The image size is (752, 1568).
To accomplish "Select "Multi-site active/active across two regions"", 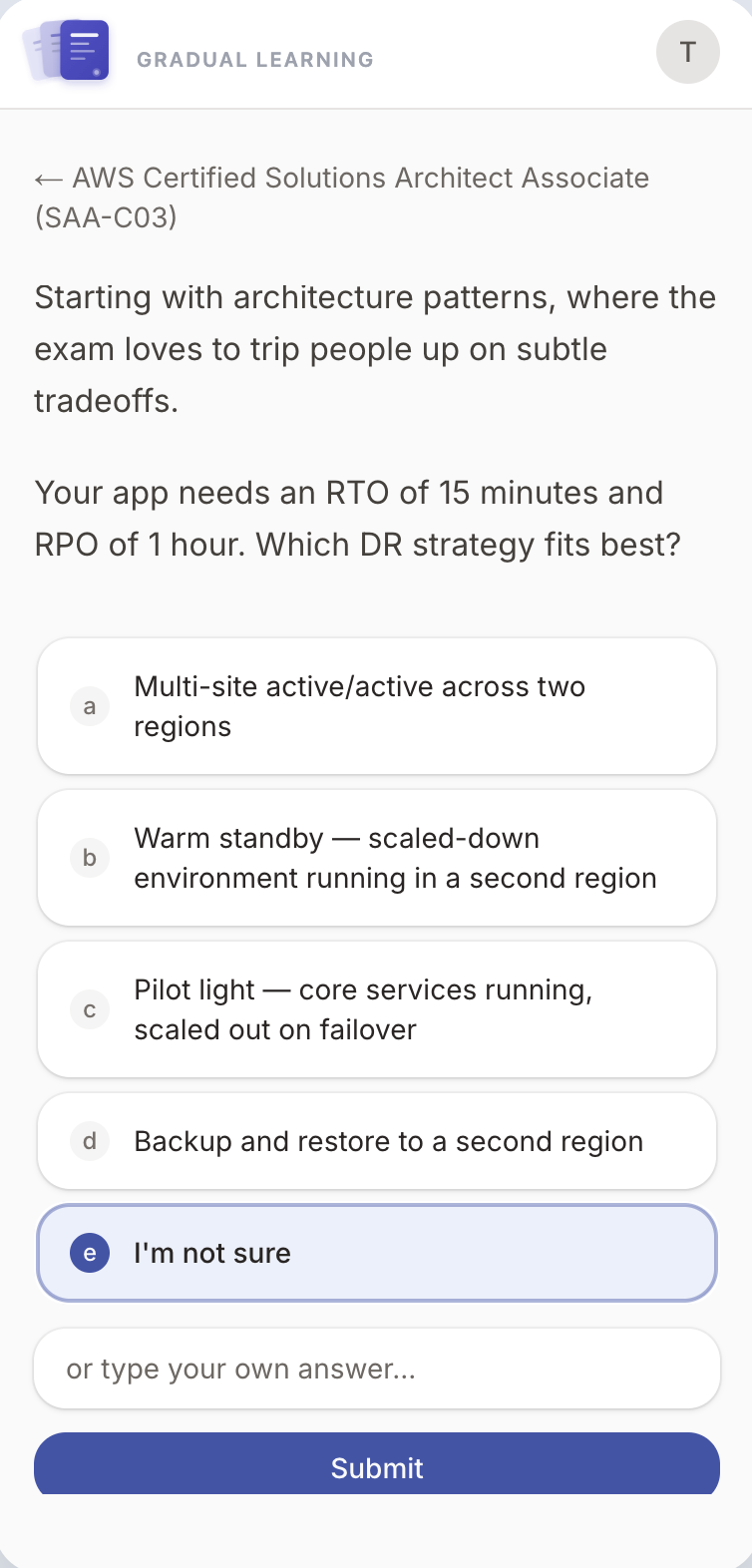I will coord(376,706).
